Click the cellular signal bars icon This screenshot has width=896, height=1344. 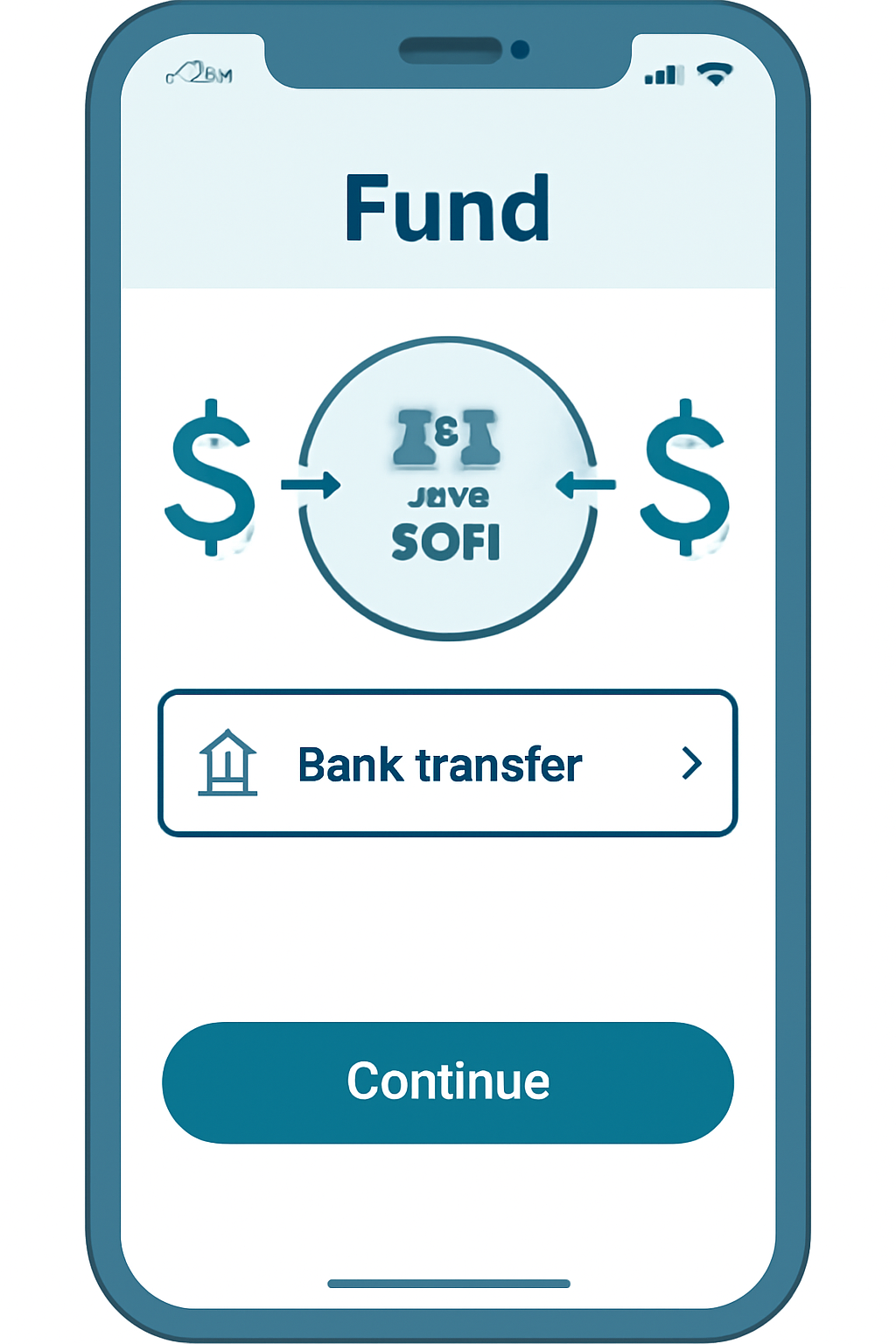point(662,75)
